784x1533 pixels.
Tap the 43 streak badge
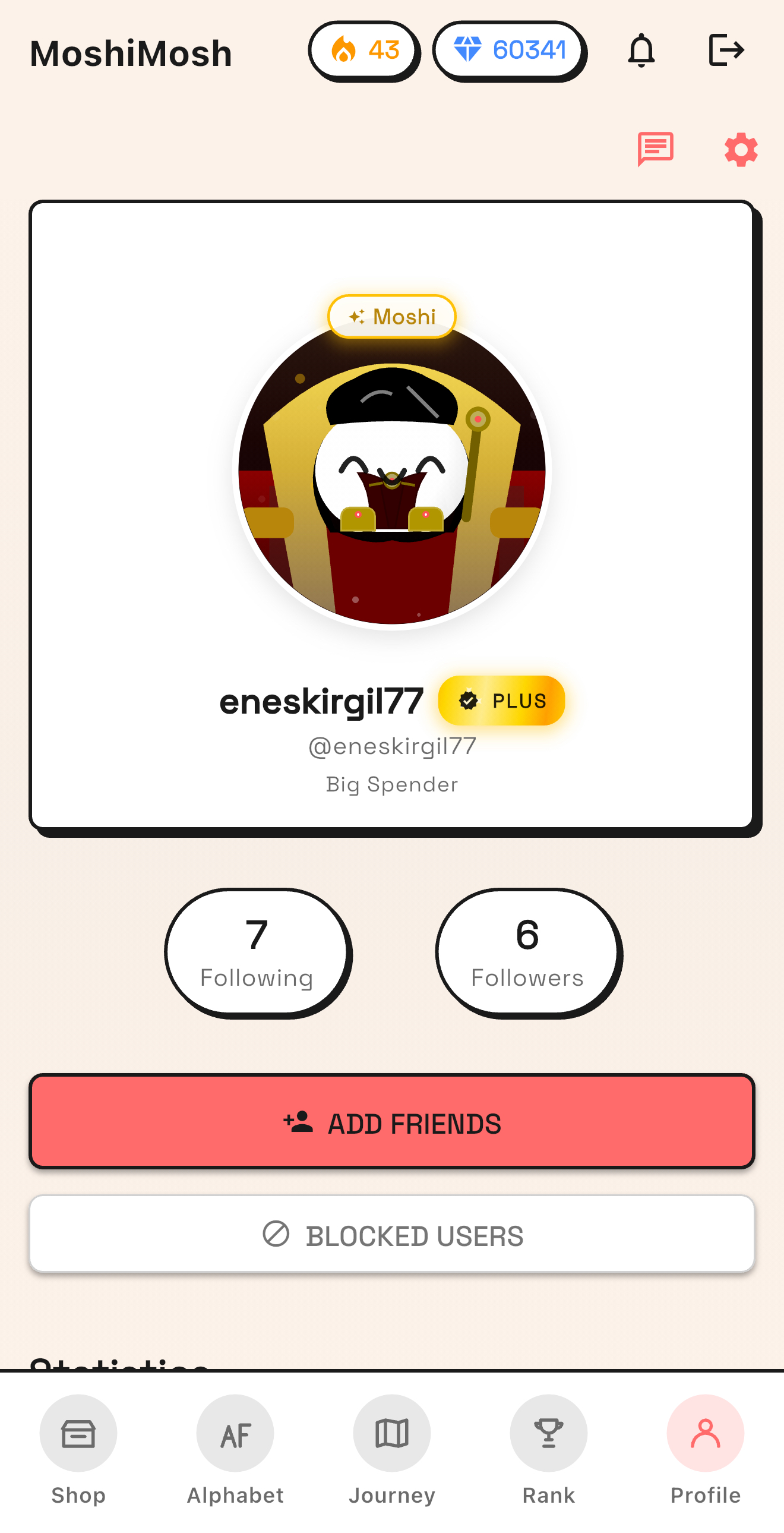pos(364,51)
